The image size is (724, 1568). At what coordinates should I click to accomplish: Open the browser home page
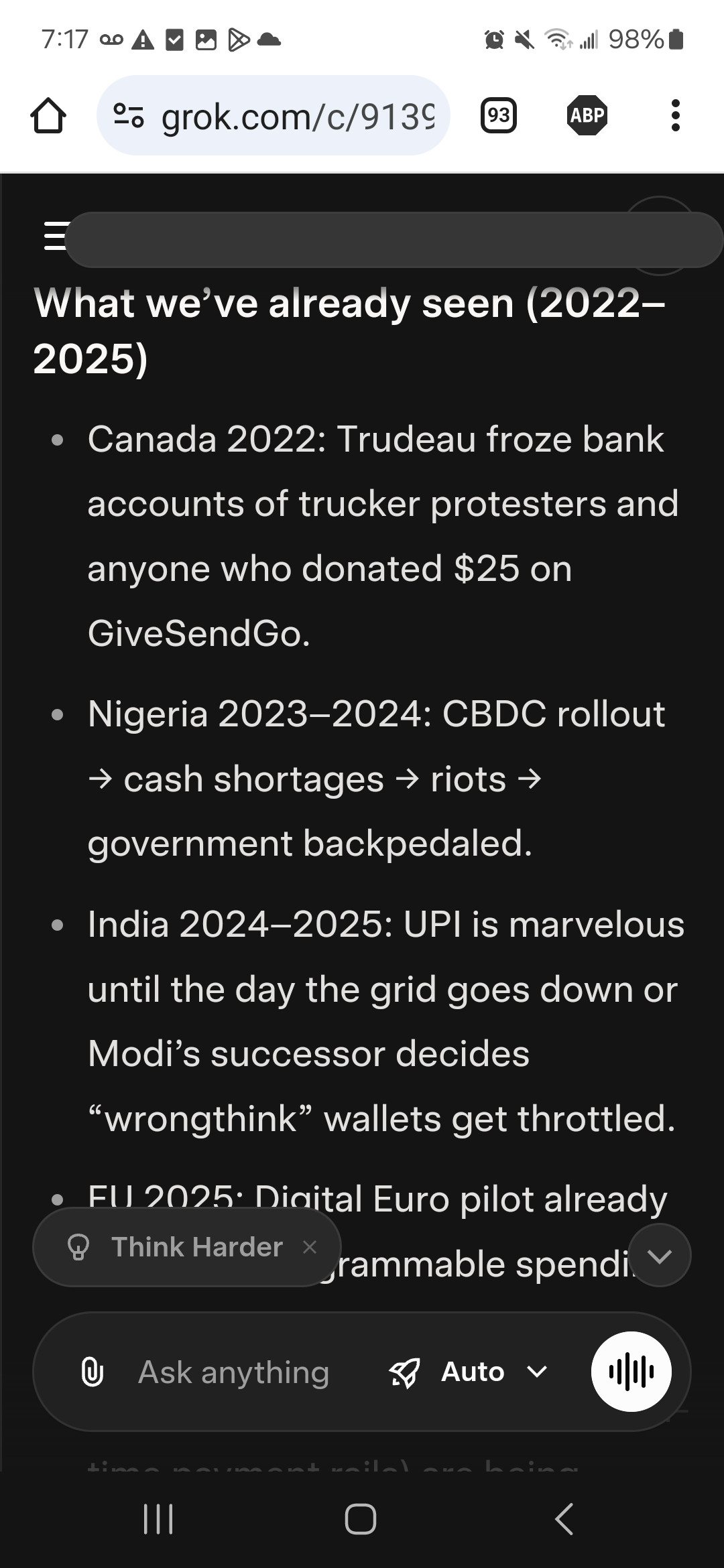click(x=48, y=116)
